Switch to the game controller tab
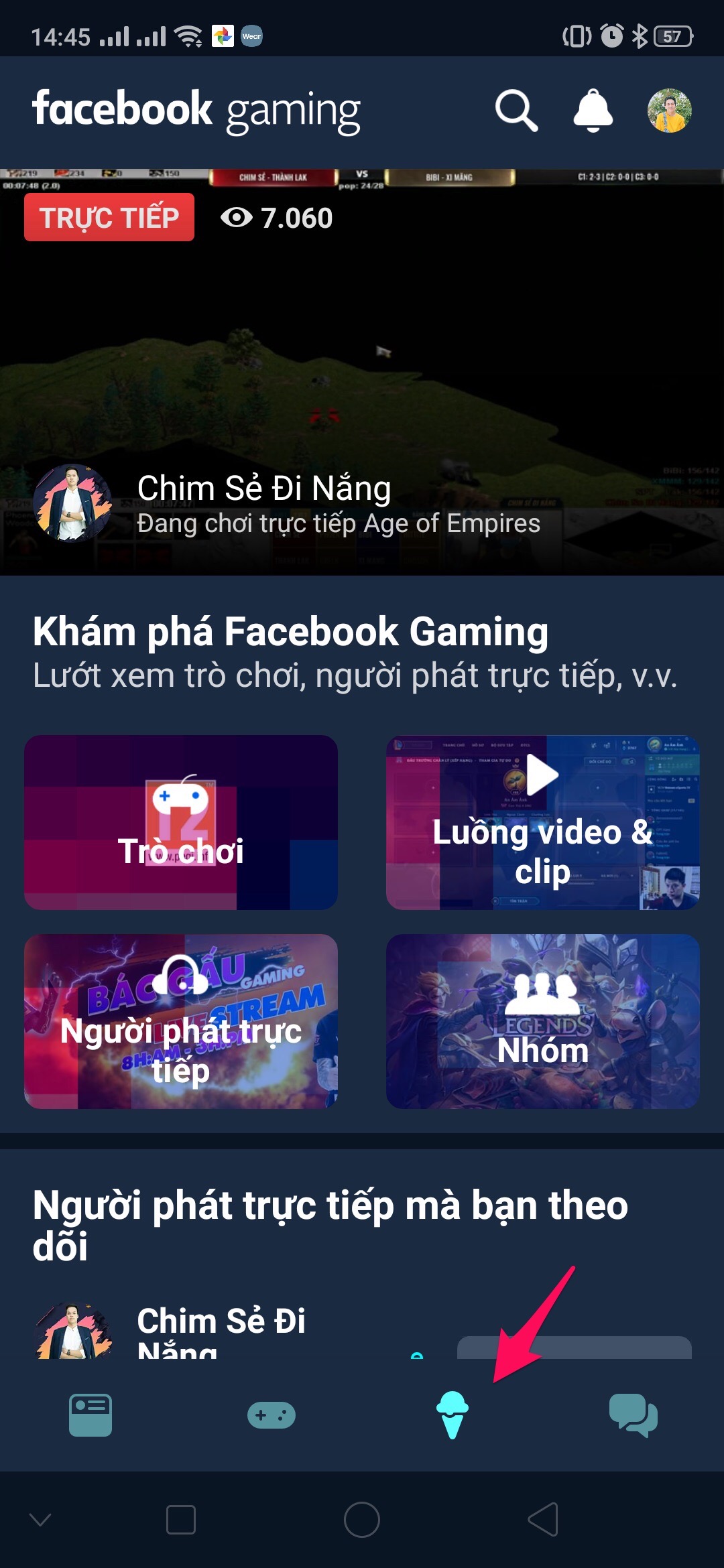This screenshot has height=1568, width=724. [x=271, y=1415]
